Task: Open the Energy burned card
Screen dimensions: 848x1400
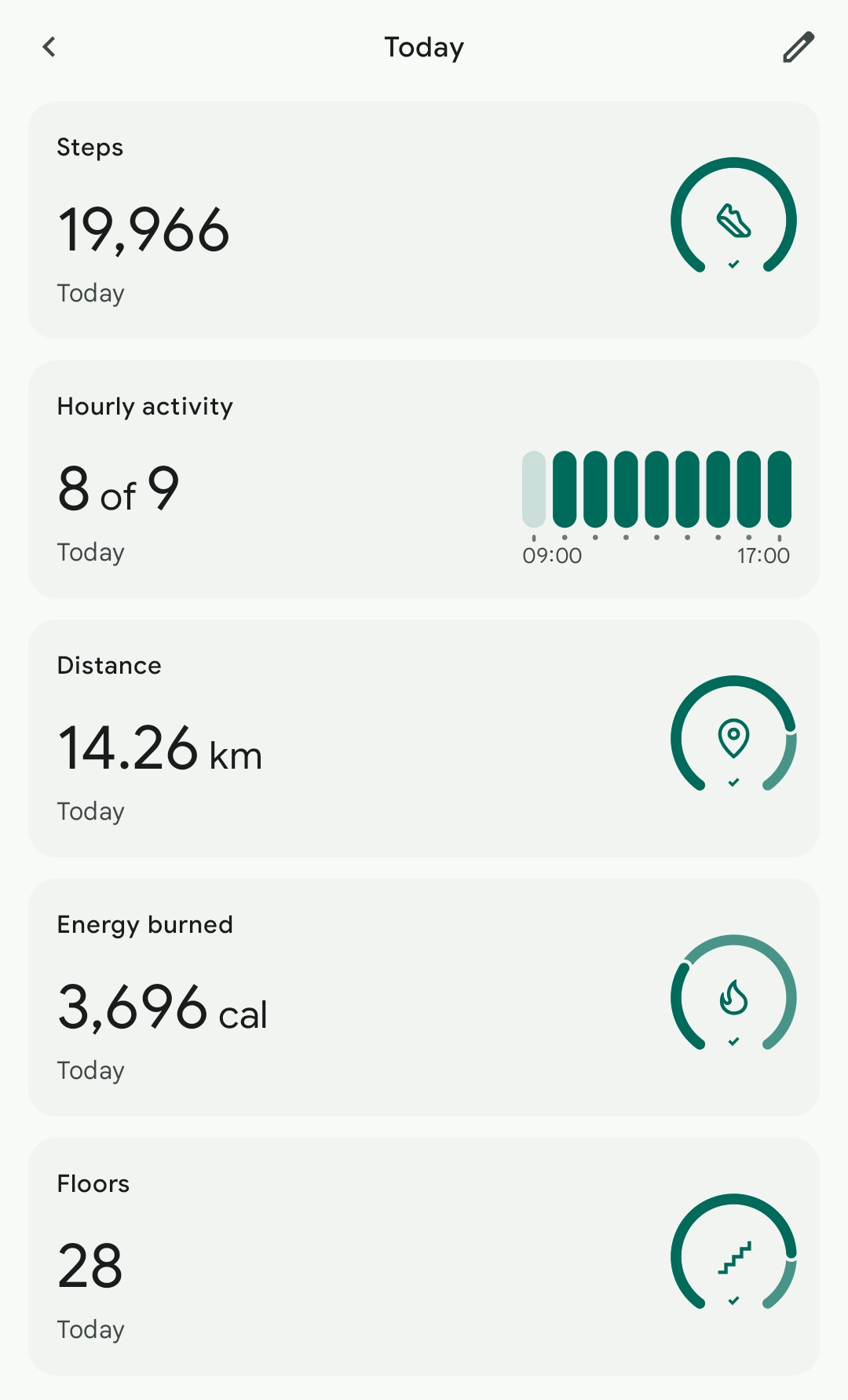Action: 424,997
